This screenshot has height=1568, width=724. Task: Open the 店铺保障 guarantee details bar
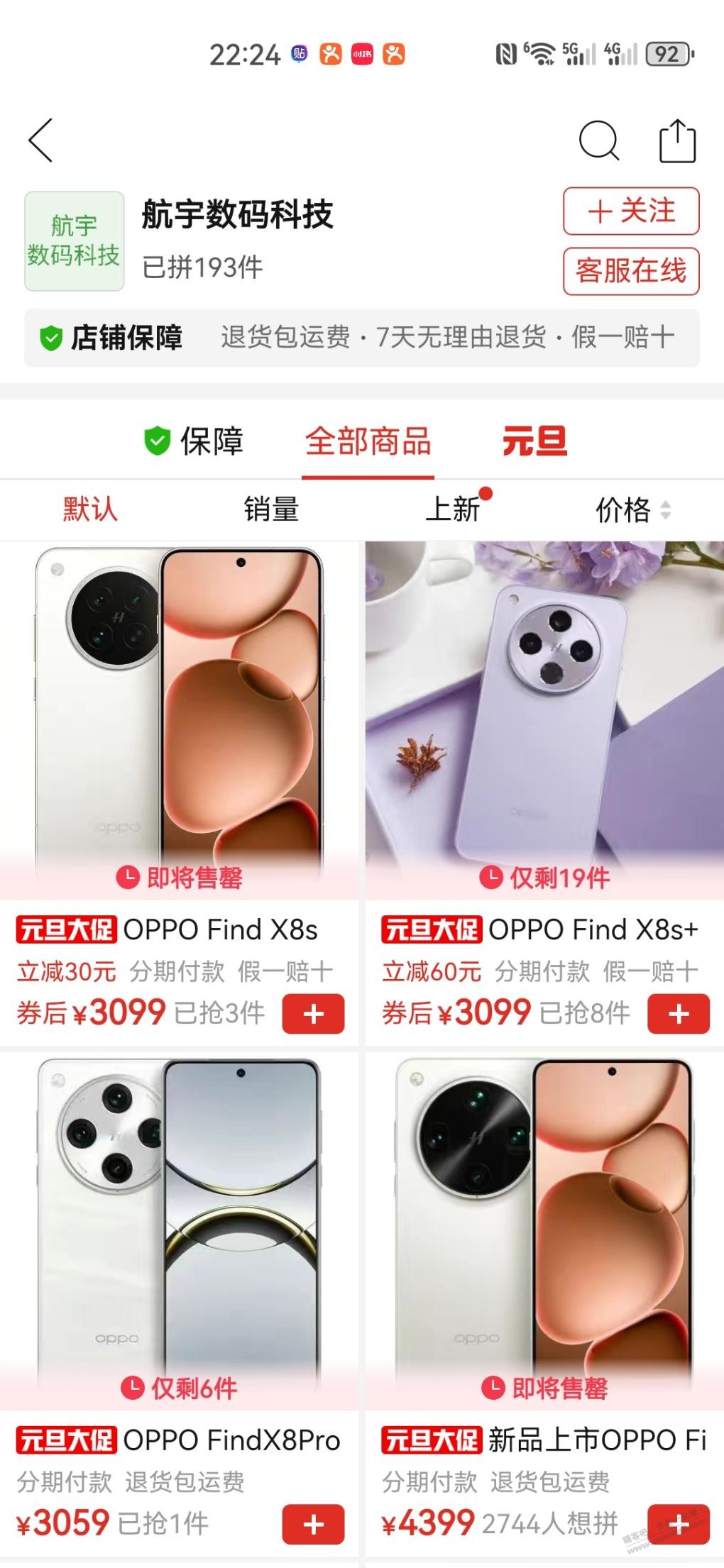coord(362,338)
